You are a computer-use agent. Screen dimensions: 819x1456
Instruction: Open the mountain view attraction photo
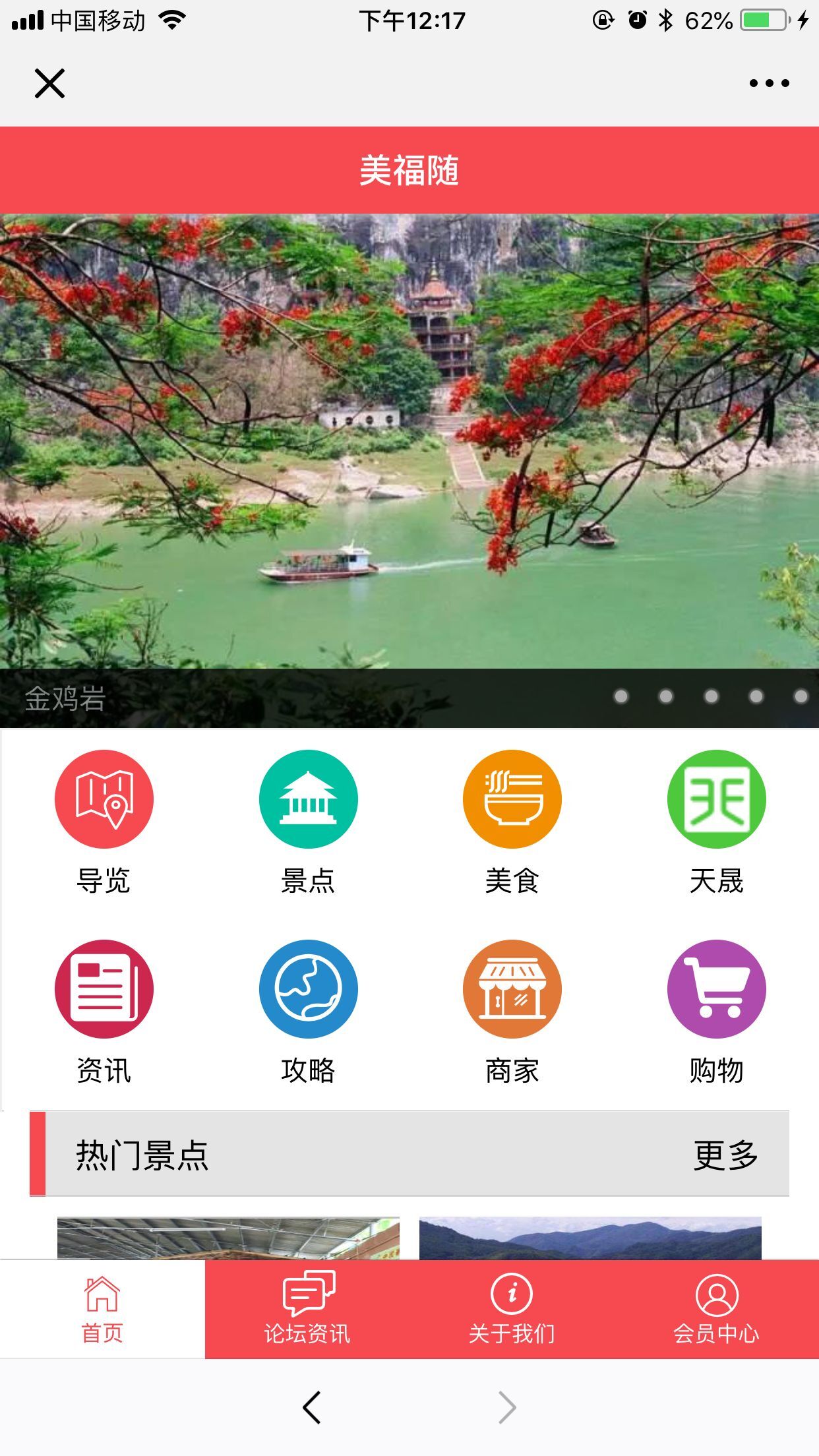(590, 1238)
